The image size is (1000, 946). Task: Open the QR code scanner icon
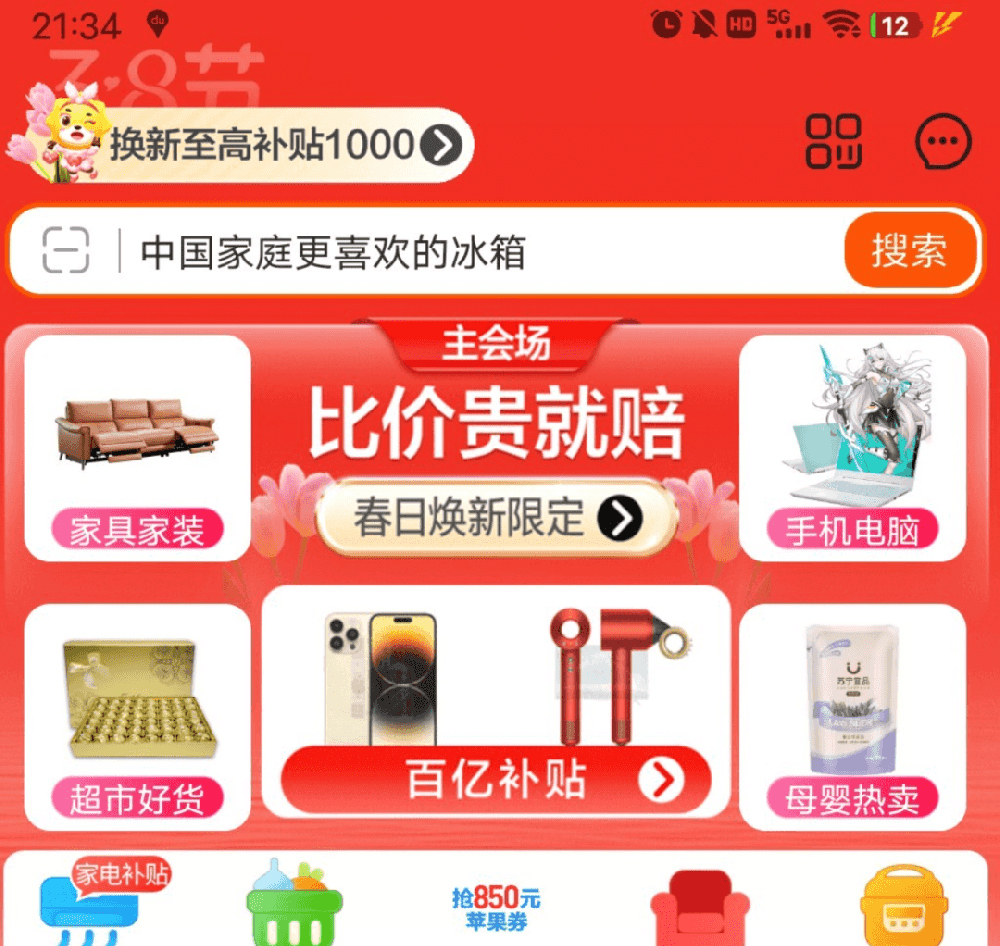834,144
